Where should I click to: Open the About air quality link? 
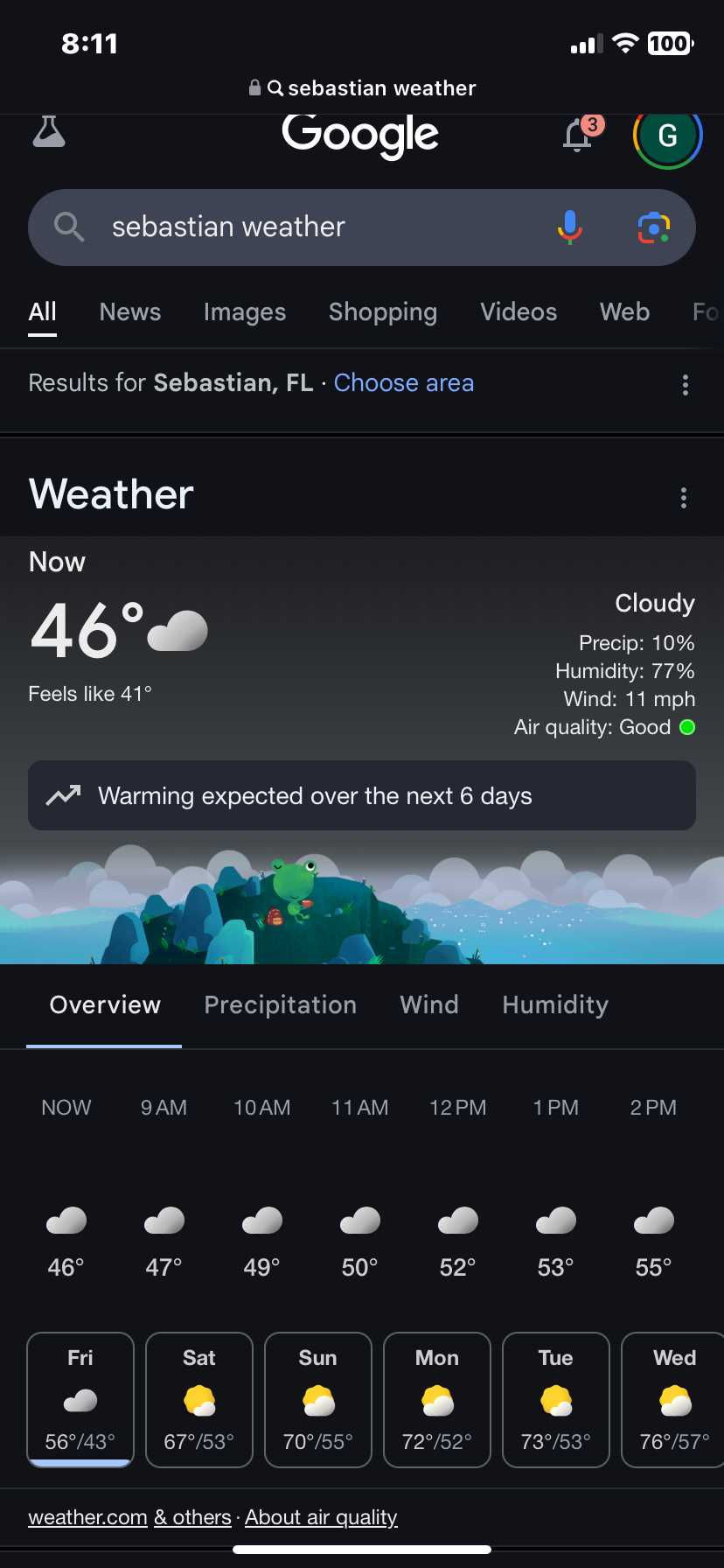click(321, 1517)
